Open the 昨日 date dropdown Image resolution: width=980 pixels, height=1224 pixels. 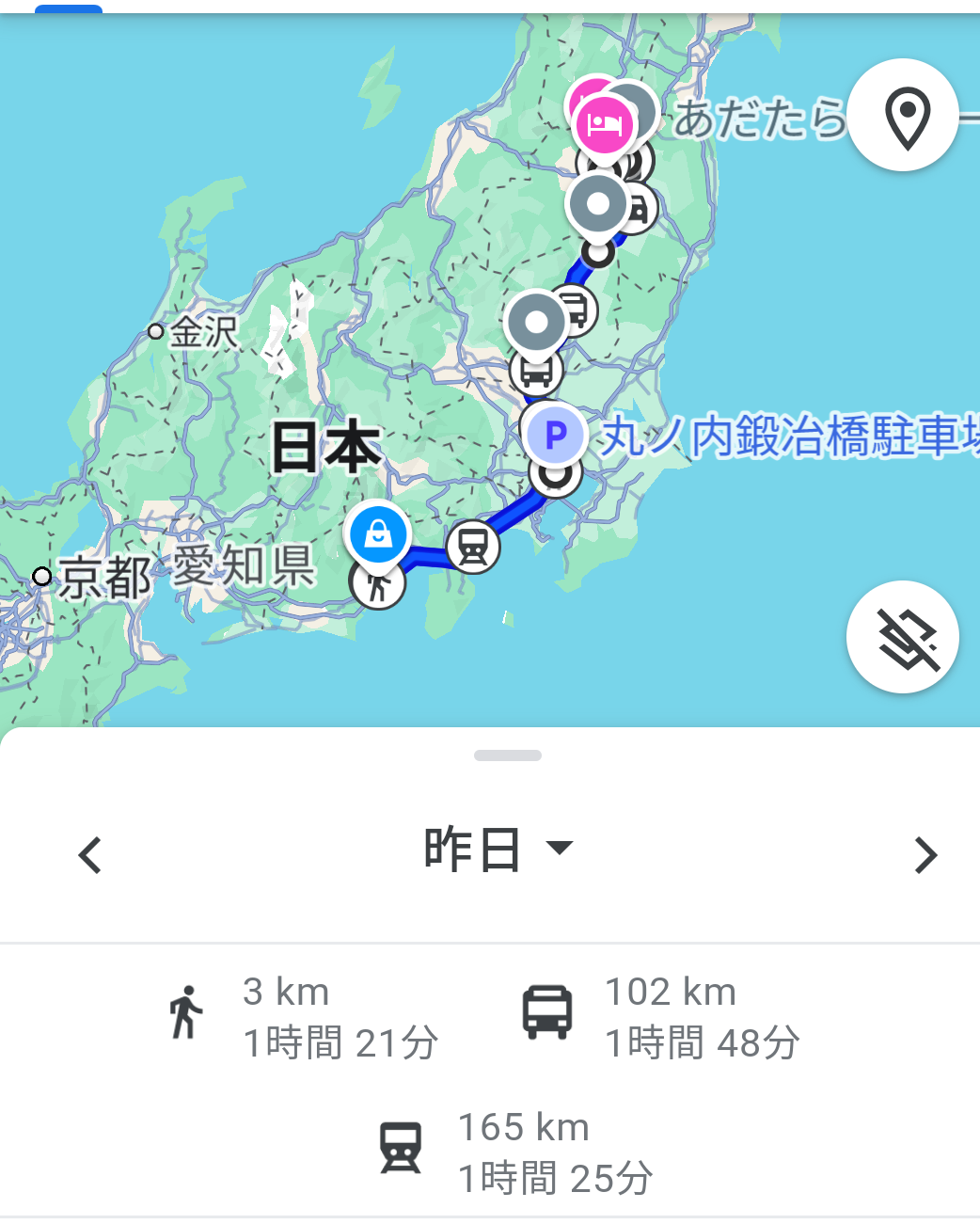click(498, 850)
